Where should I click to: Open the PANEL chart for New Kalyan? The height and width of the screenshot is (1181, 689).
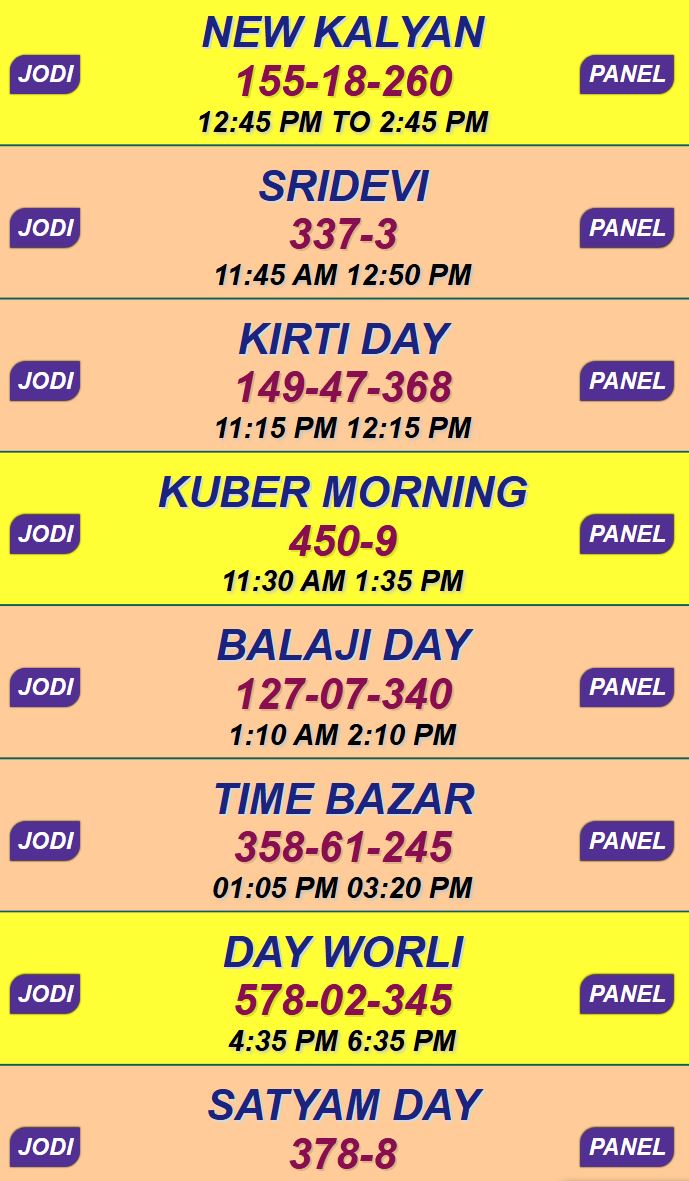(627, 75)
